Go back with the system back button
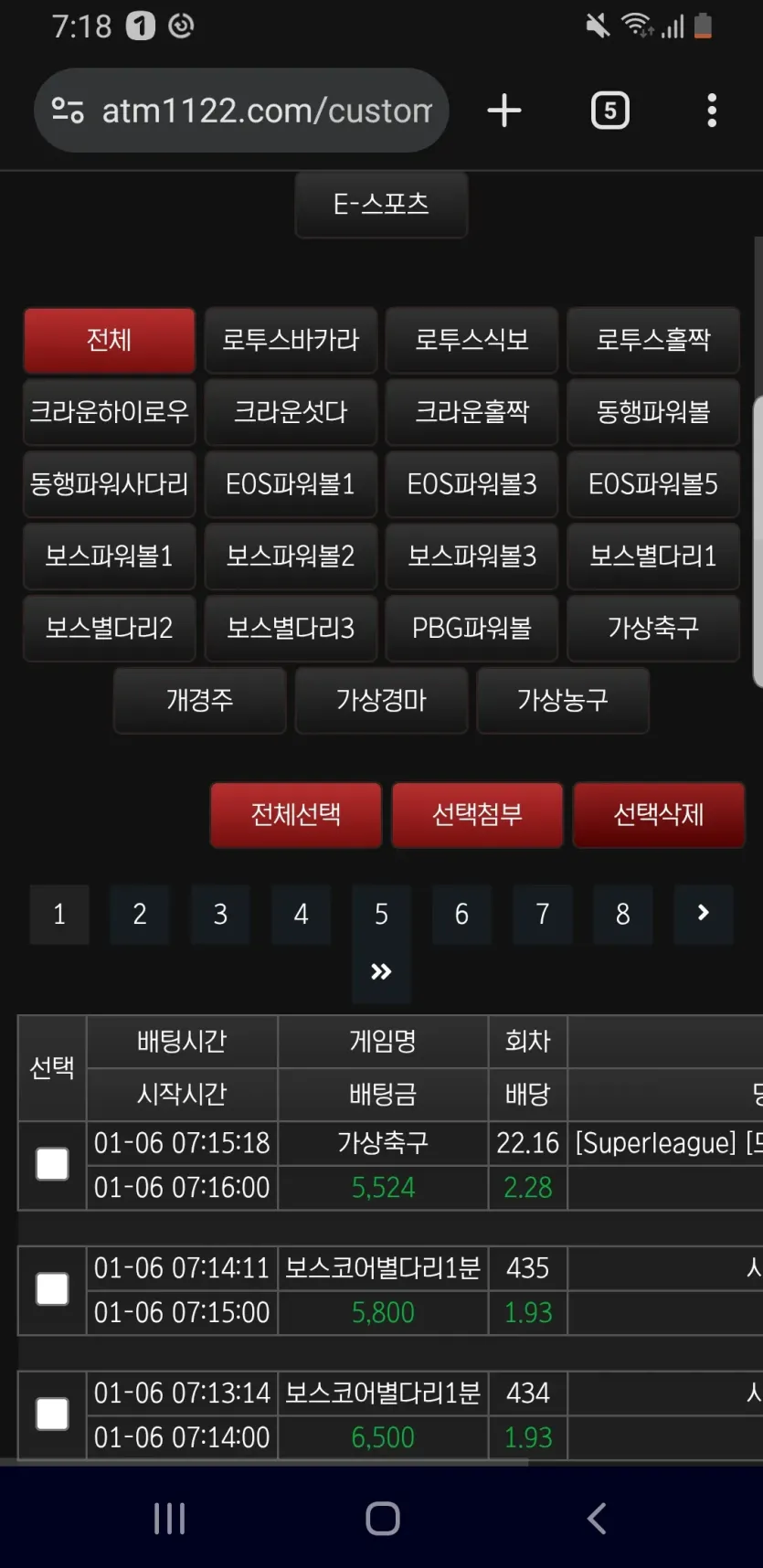This screenshot has height=1568, width=763. [x=596, y=1519]
